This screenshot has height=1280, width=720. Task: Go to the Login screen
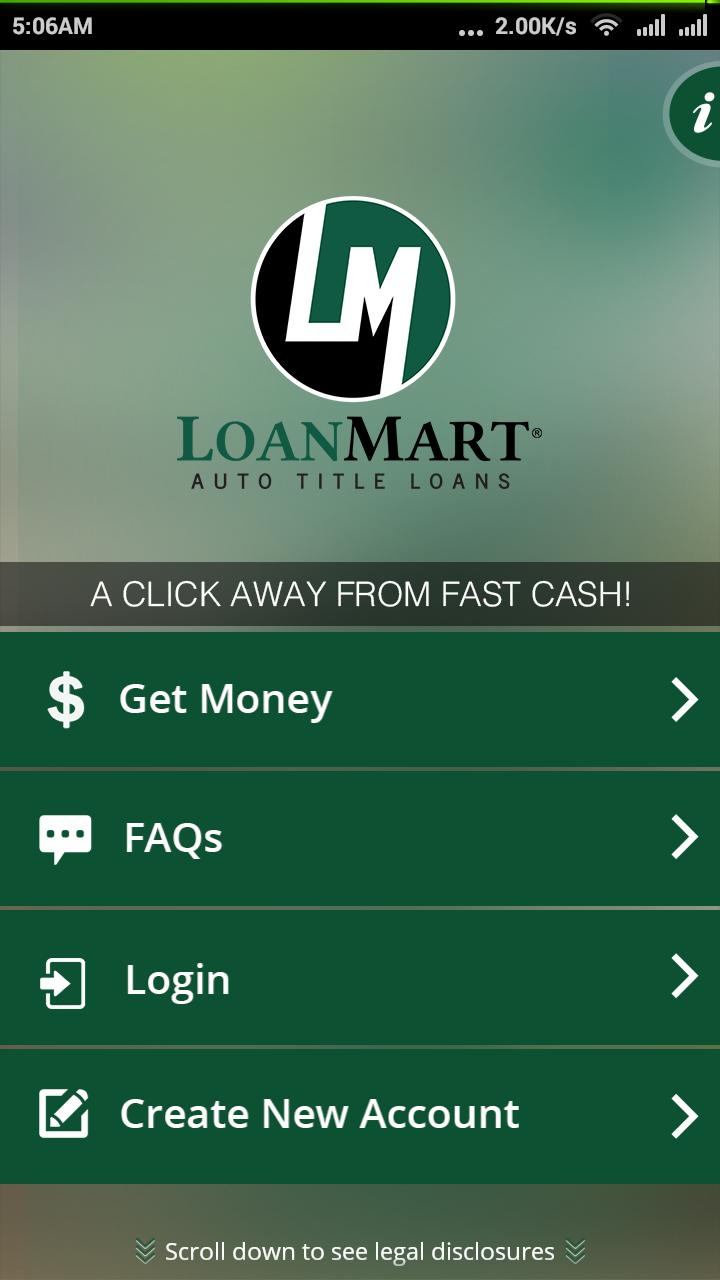pyautogui.click(x=360, y=978)
